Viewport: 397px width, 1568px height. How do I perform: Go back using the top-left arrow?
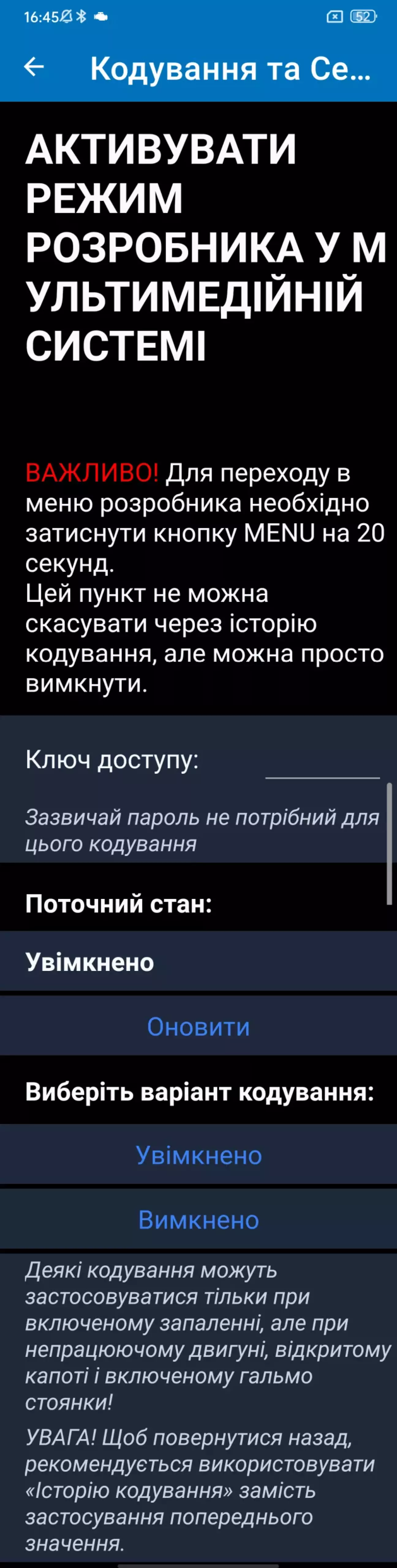tap(34, 67)
